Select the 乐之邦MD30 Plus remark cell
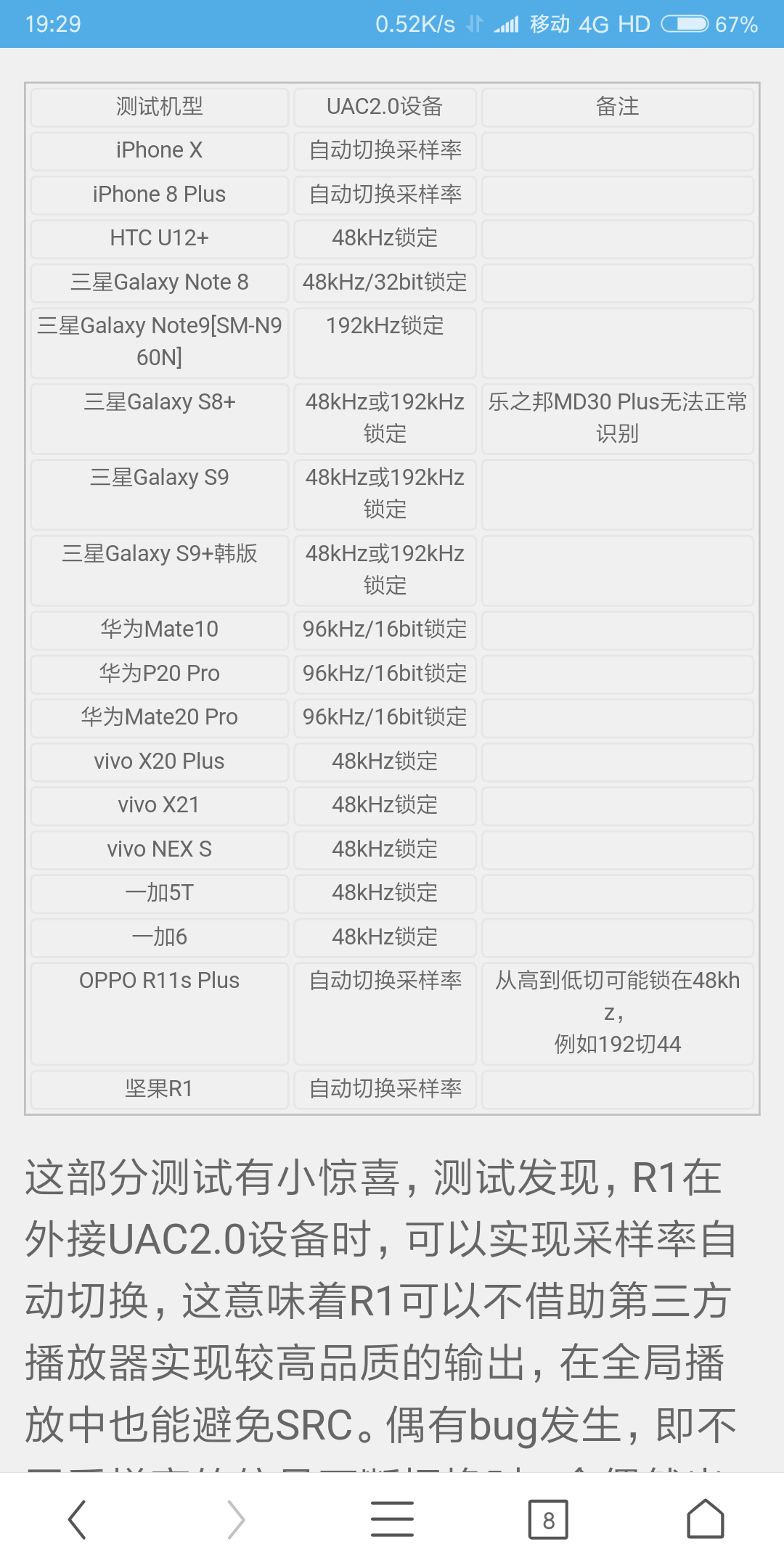784x1568 pixels. pos(616,418)
